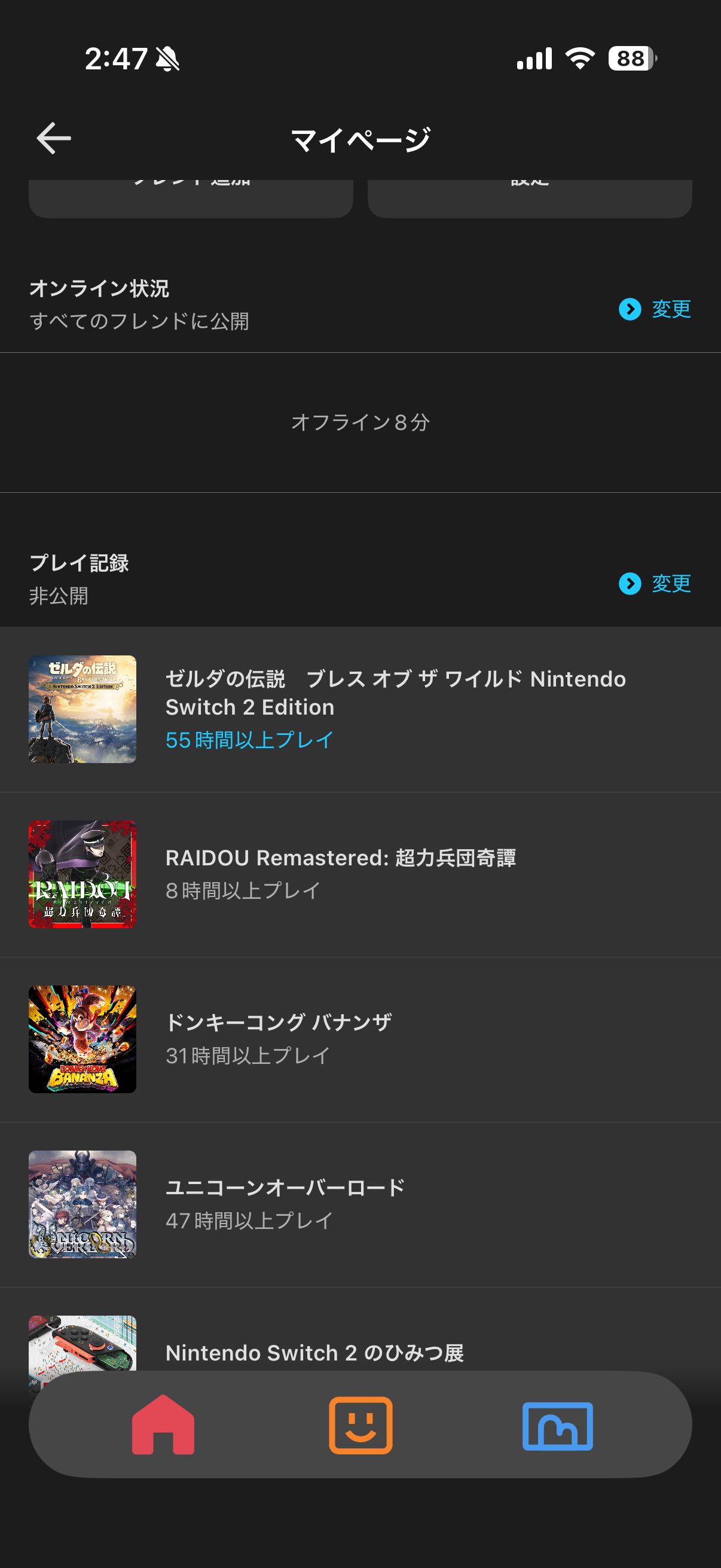Image resolution: width=721 pixels, height=1568 pixels.
Task: Open RAIDOU Remastered play record
Action: pos(360,874)
